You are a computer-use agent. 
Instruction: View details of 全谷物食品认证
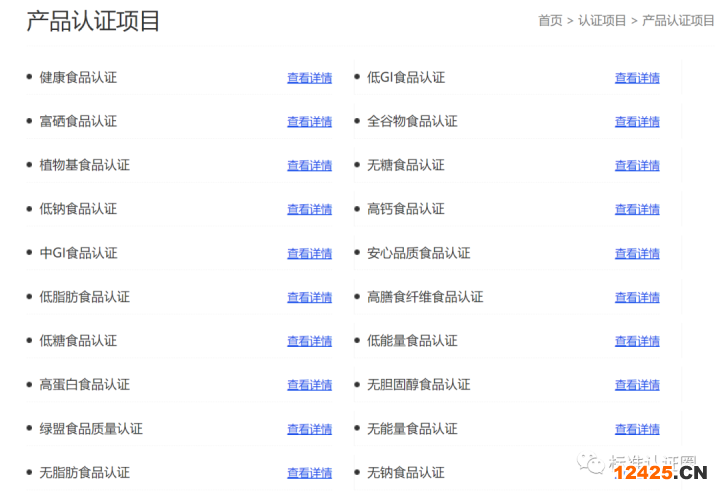637,122
